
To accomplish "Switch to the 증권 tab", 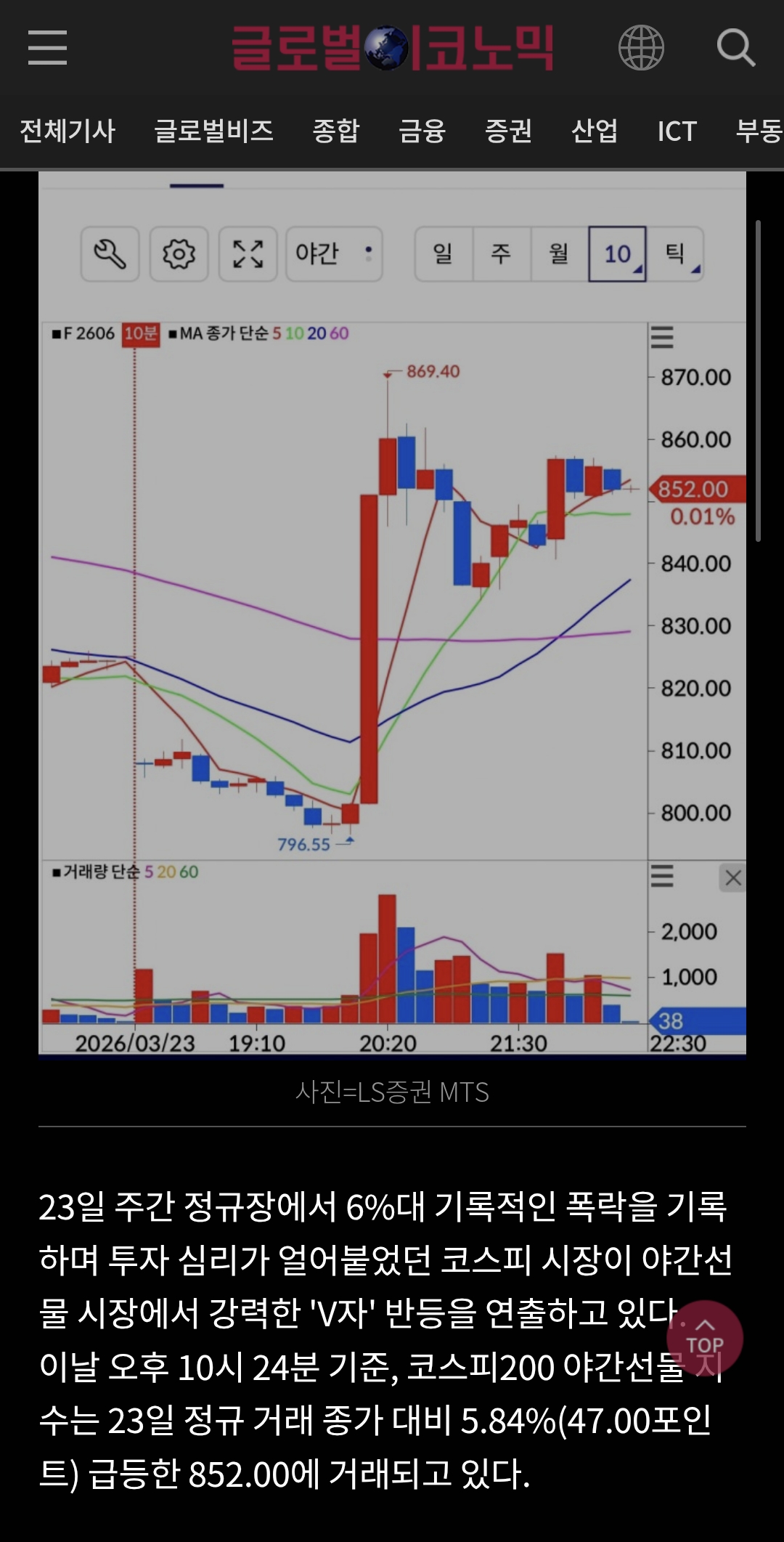I will [508, 131].
